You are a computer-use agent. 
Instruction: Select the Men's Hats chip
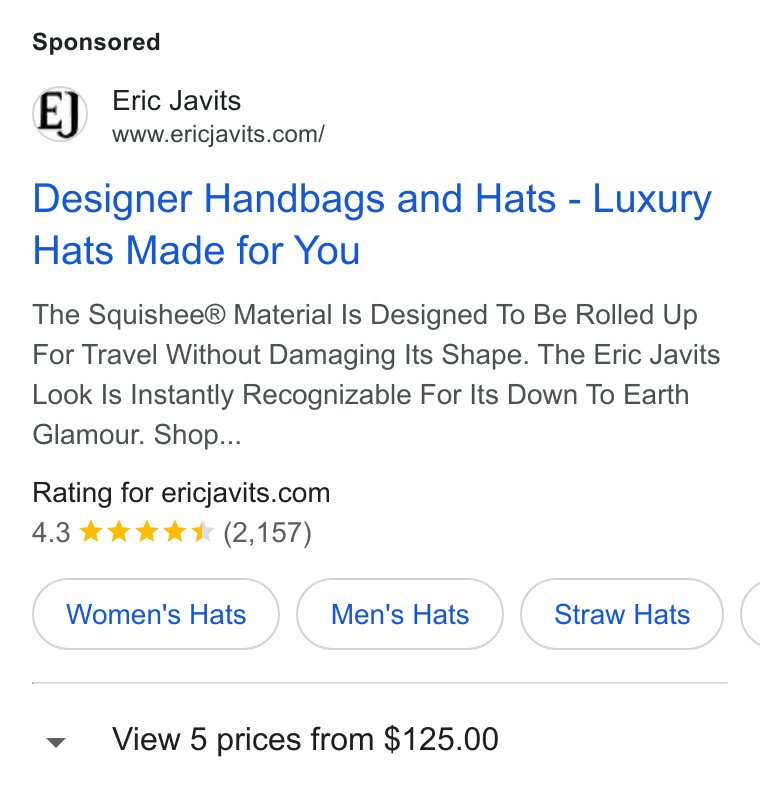click(400, 614)
